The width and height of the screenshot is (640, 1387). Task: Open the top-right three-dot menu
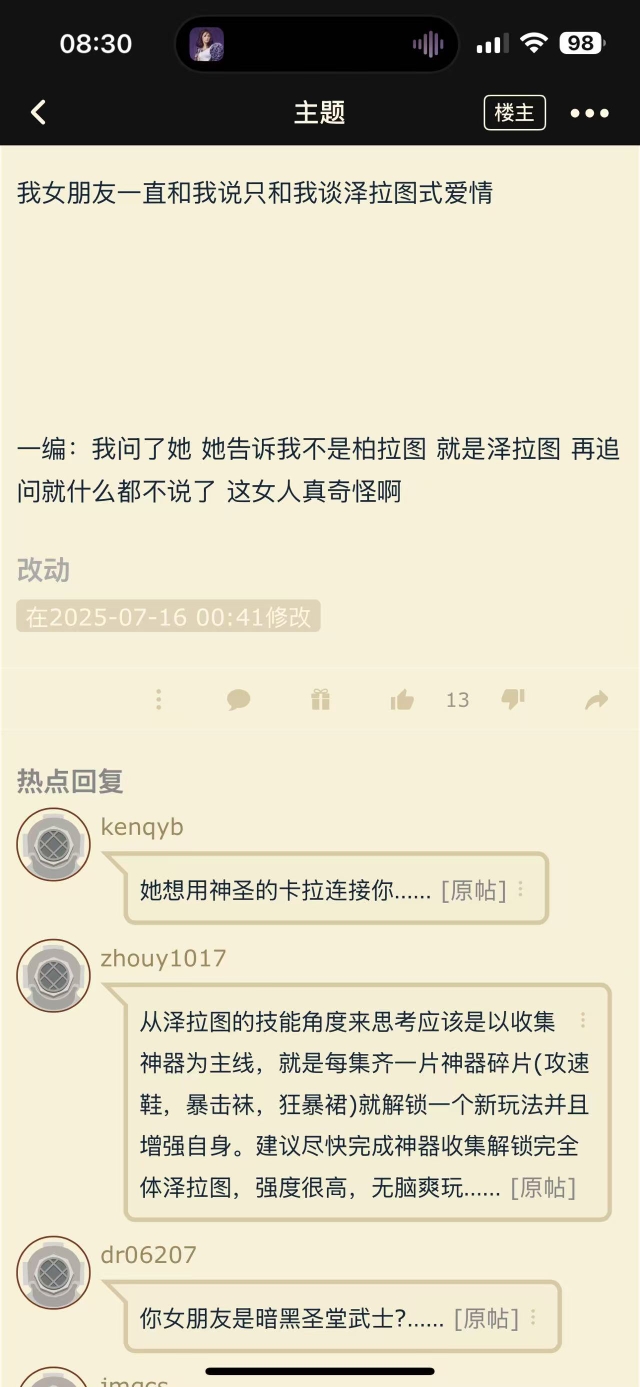(x=589, y=113)
